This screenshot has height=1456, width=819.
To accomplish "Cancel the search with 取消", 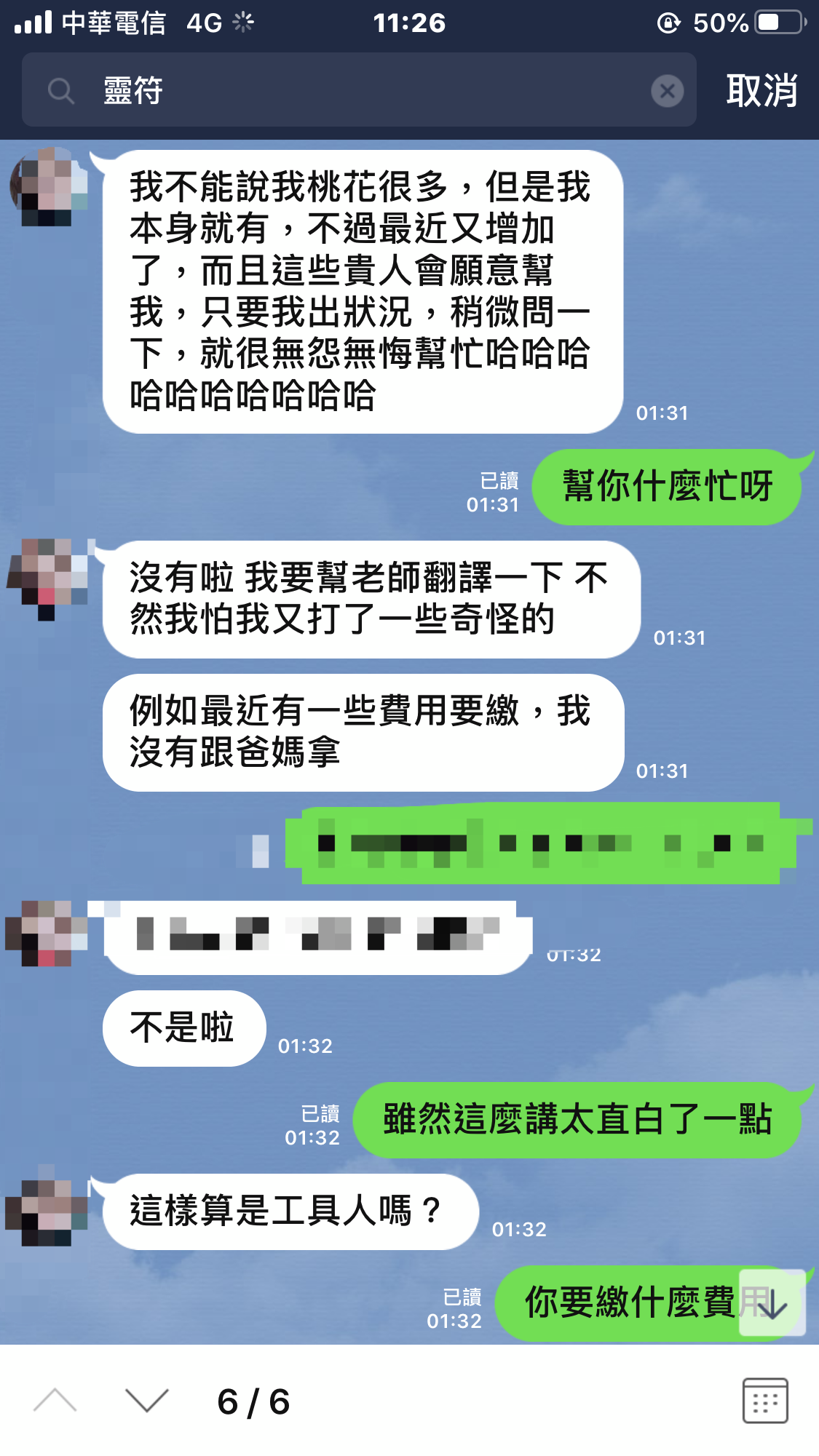I will pyautogui.click(x=761, y=91).
